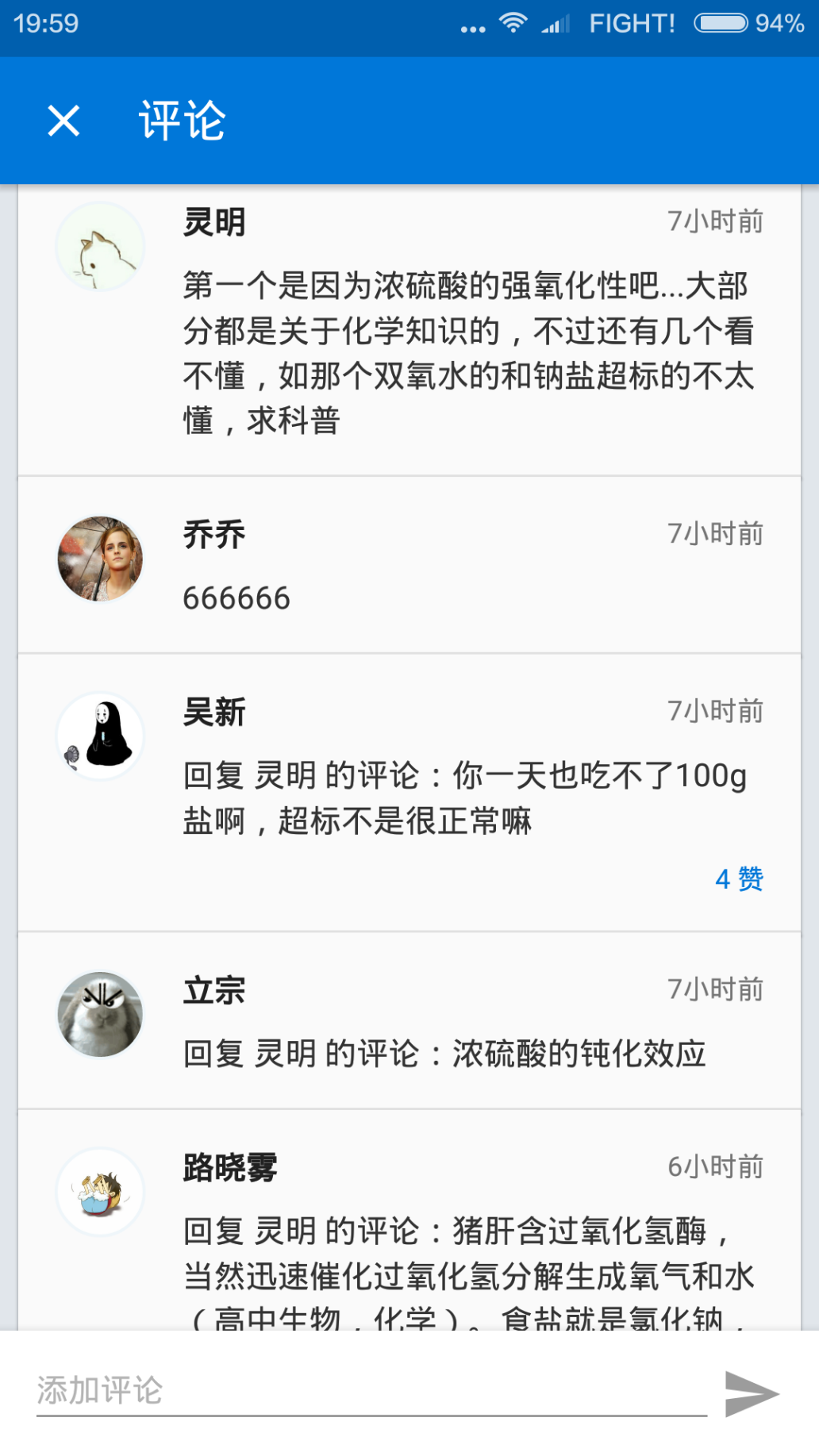Open 路晓雾's profile avatar
This screenshot has width=819, height=1456.
(x=100, y=1189)
